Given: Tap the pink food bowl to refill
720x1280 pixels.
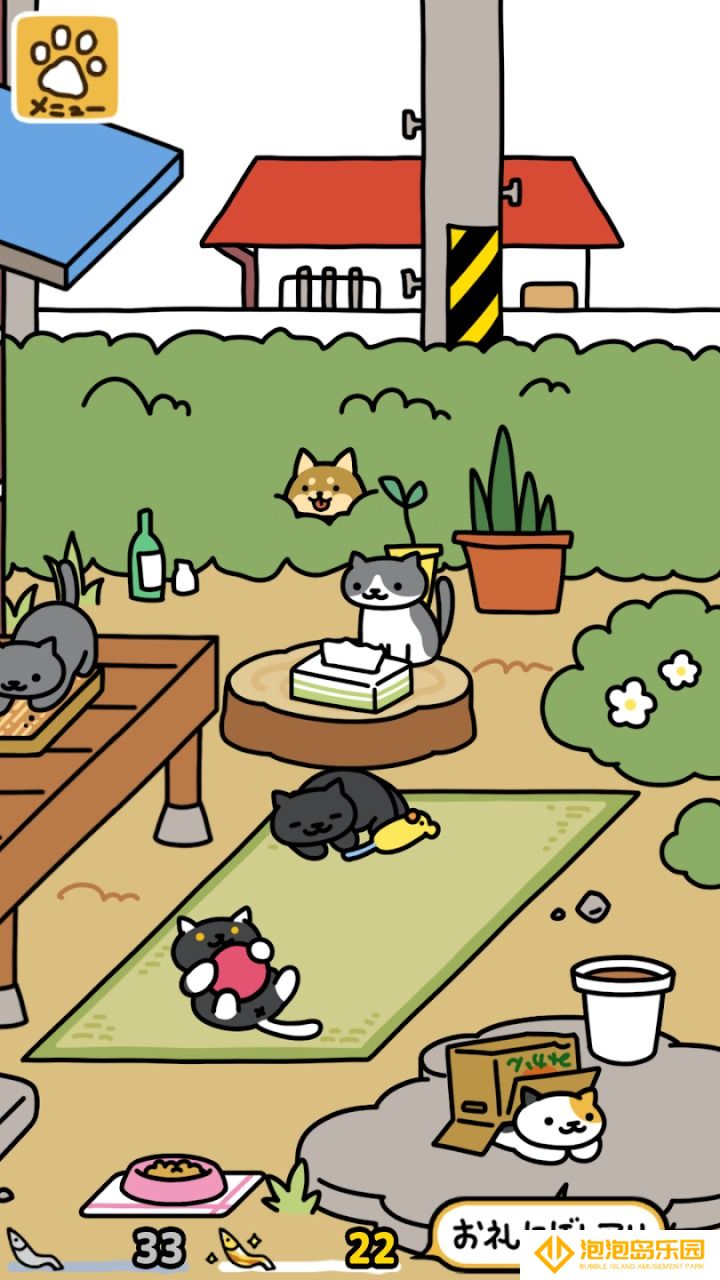Looking at the screenshot, I should pos(173,1176).
